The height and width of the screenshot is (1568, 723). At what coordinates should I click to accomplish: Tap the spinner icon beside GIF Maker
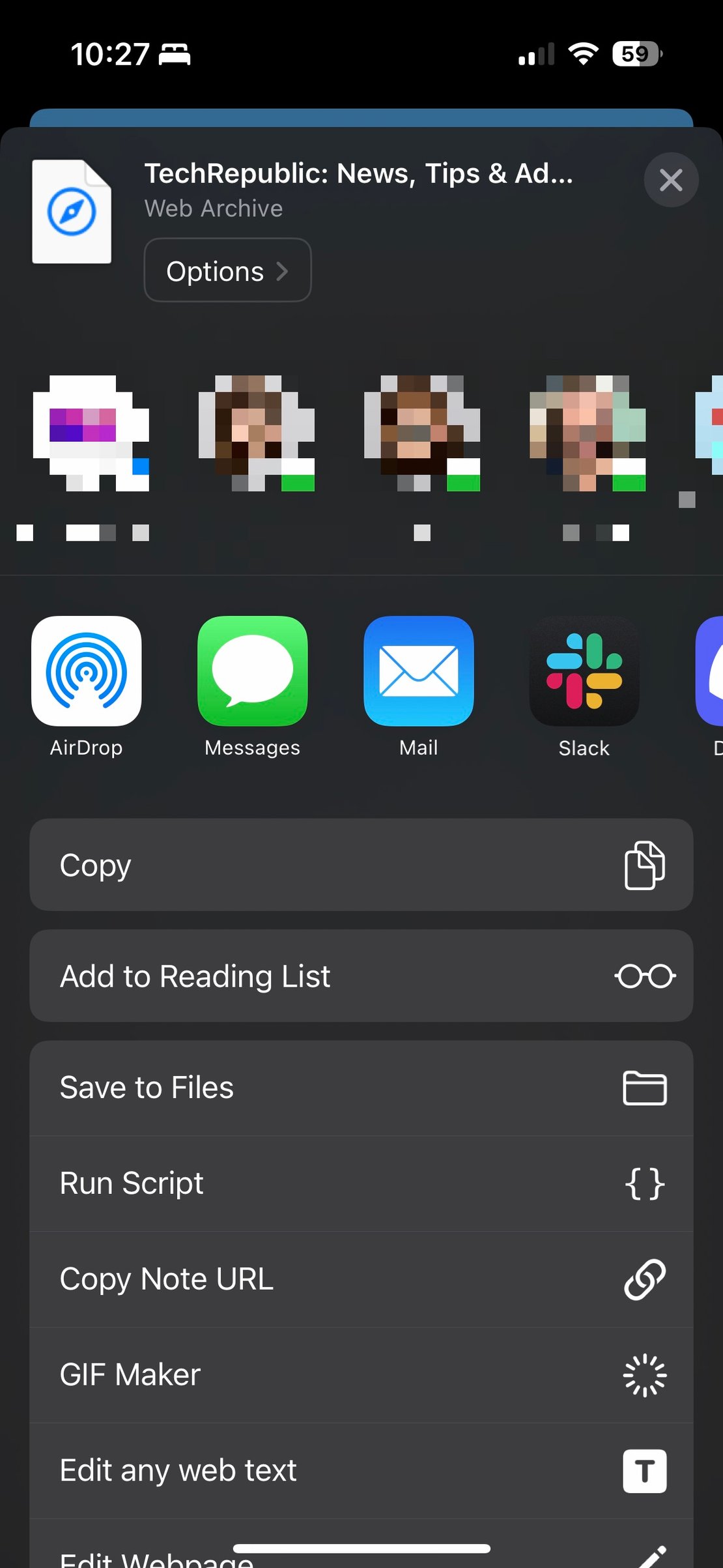[644, 1374]
